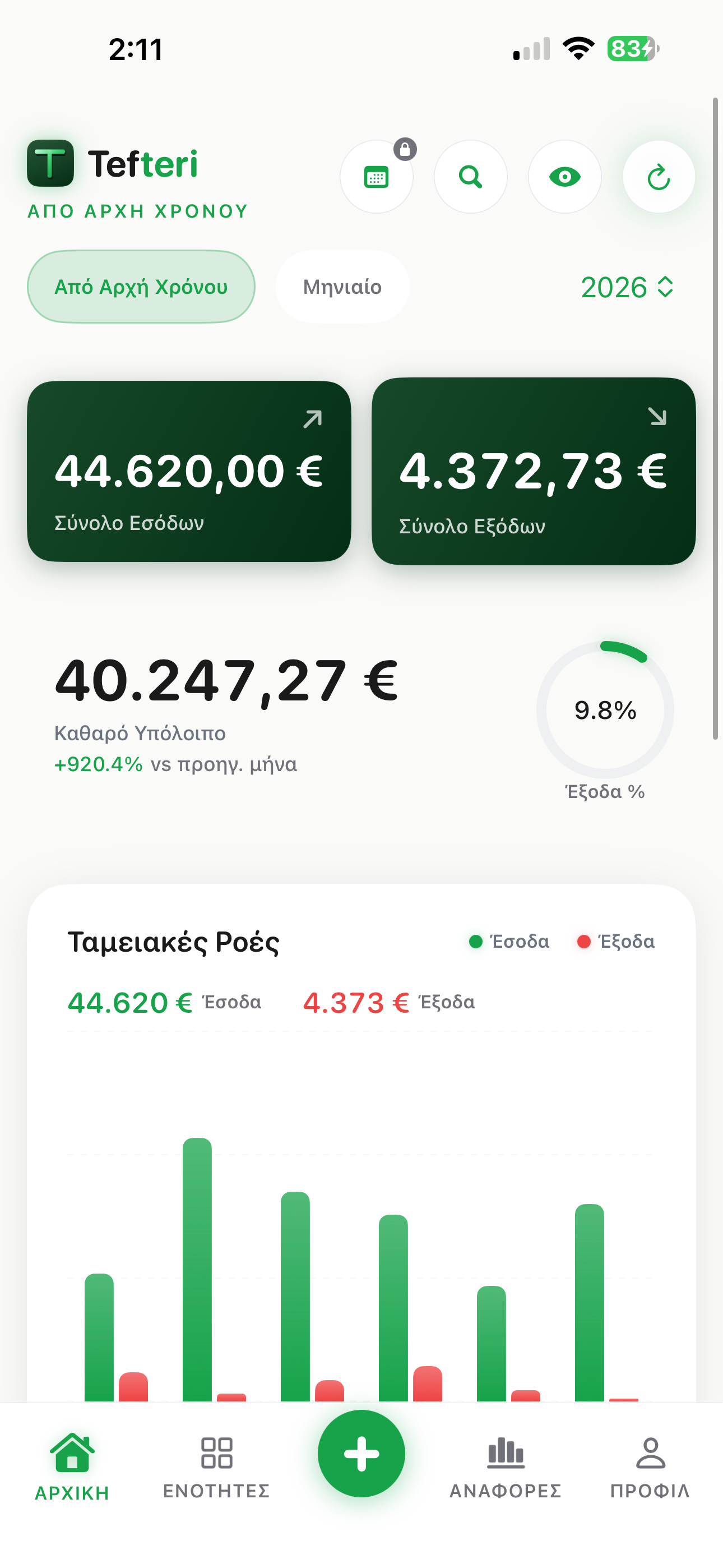Tap the tallest green income bar
This screenshot has width=723, height=1568.
[199, 1248]
